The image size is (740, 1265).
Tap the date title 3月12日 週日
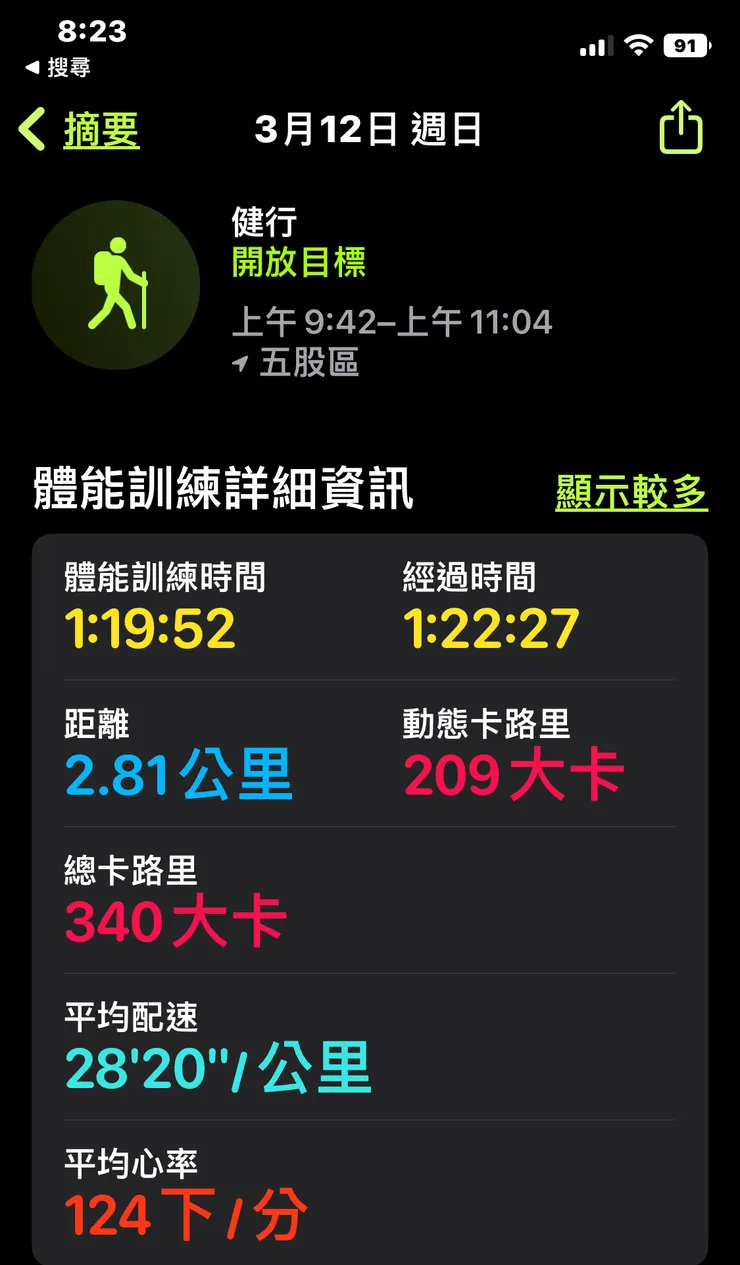click(370, 130)
